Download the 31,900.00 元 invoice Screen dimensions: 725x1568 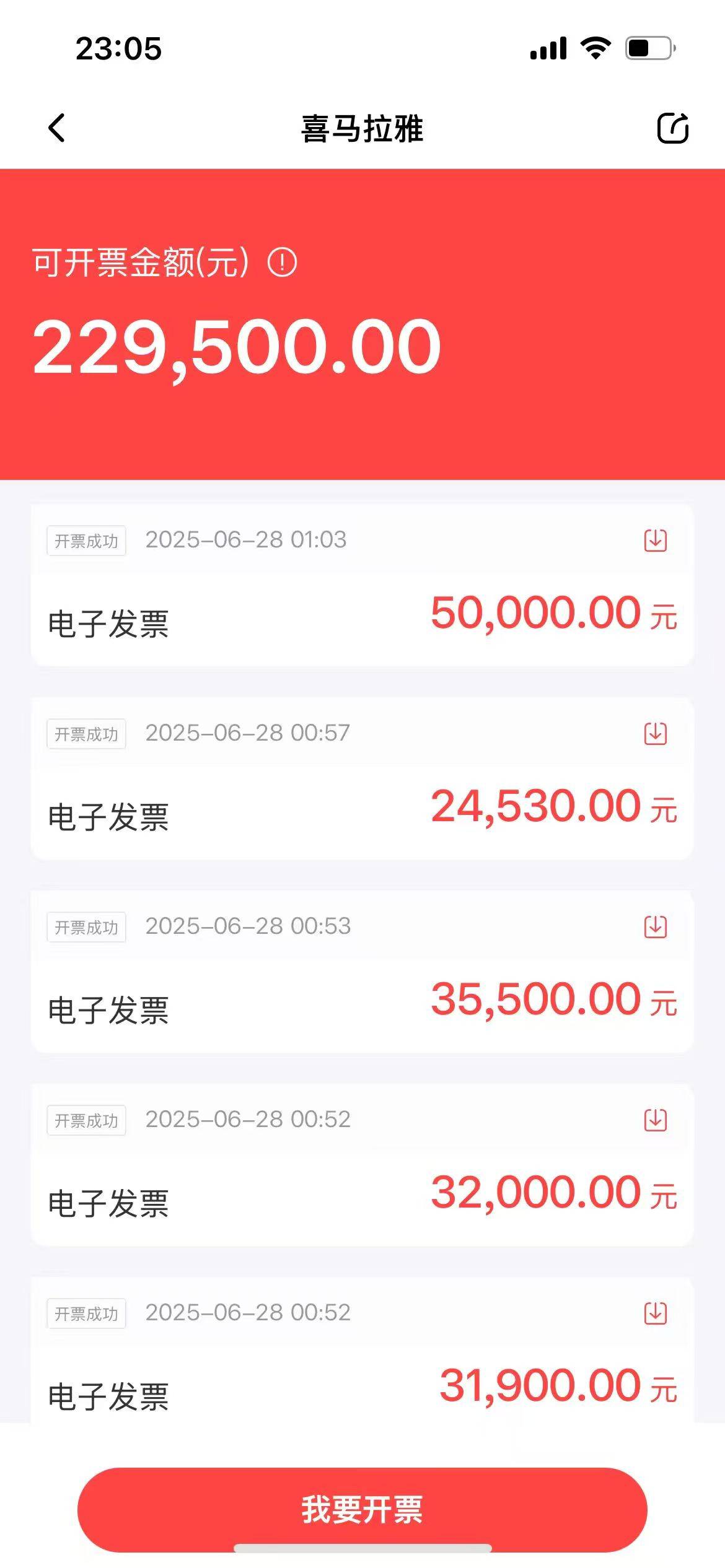[x=656, y=1313]
